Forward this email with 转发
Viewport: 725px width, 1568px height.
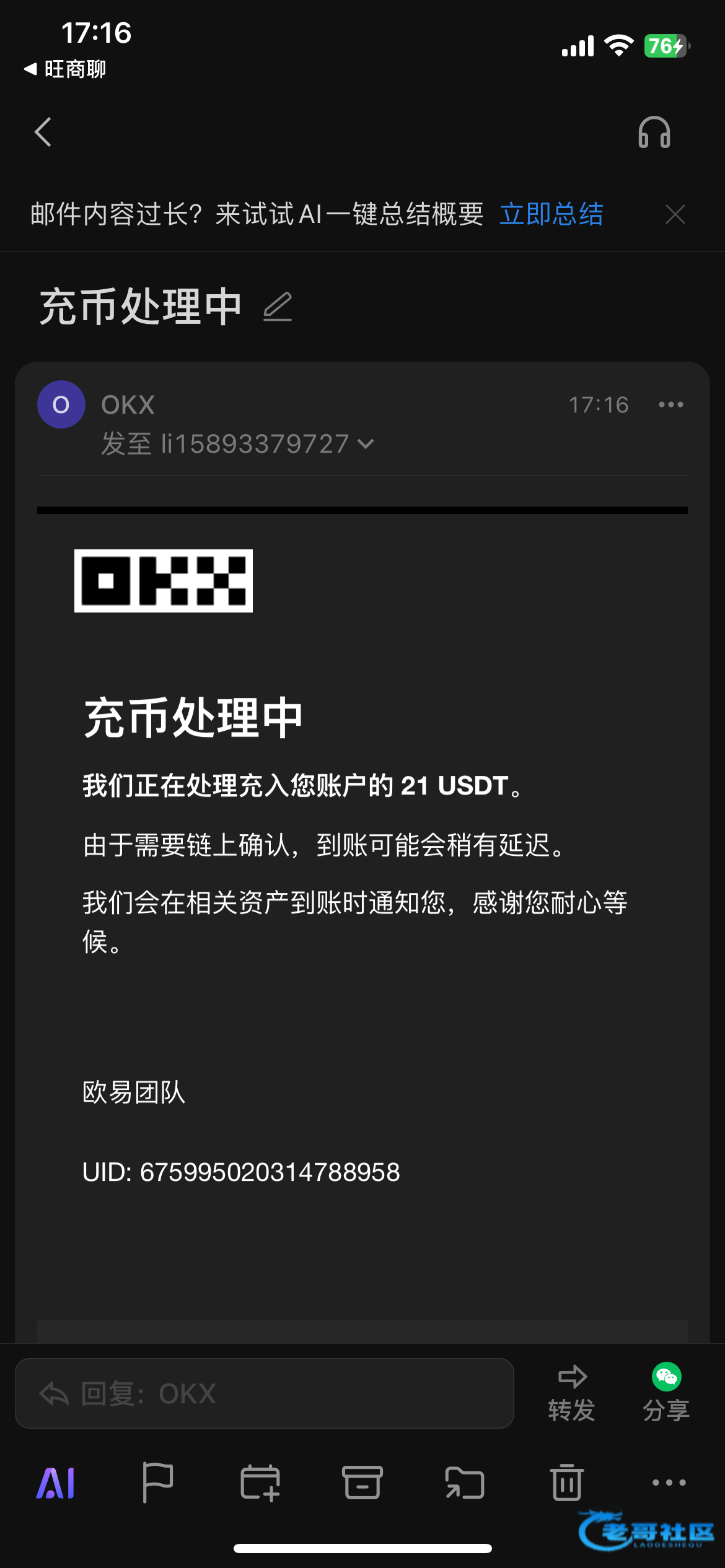(x=571, y=1393)
